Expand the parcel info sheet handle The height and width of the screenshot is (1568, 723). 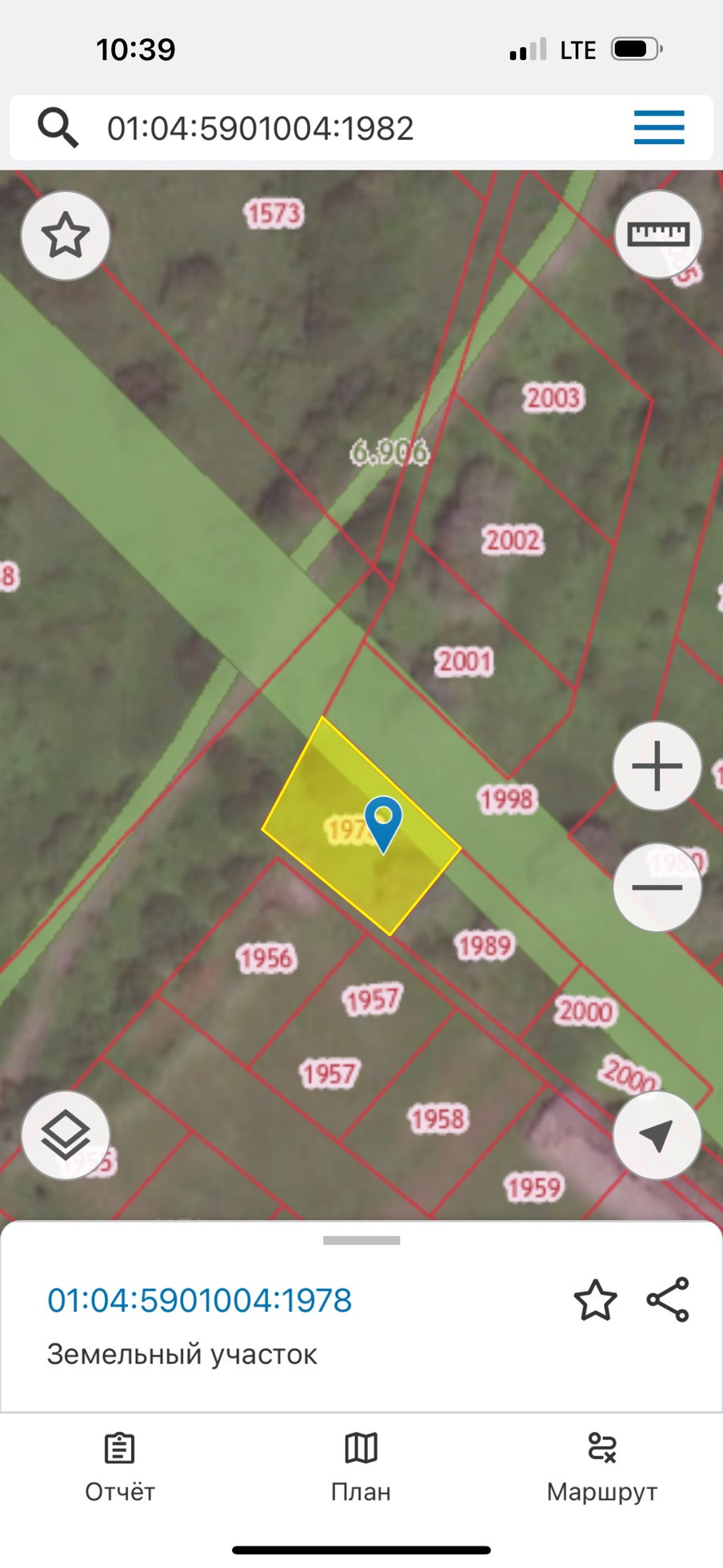click(361, 1240)
